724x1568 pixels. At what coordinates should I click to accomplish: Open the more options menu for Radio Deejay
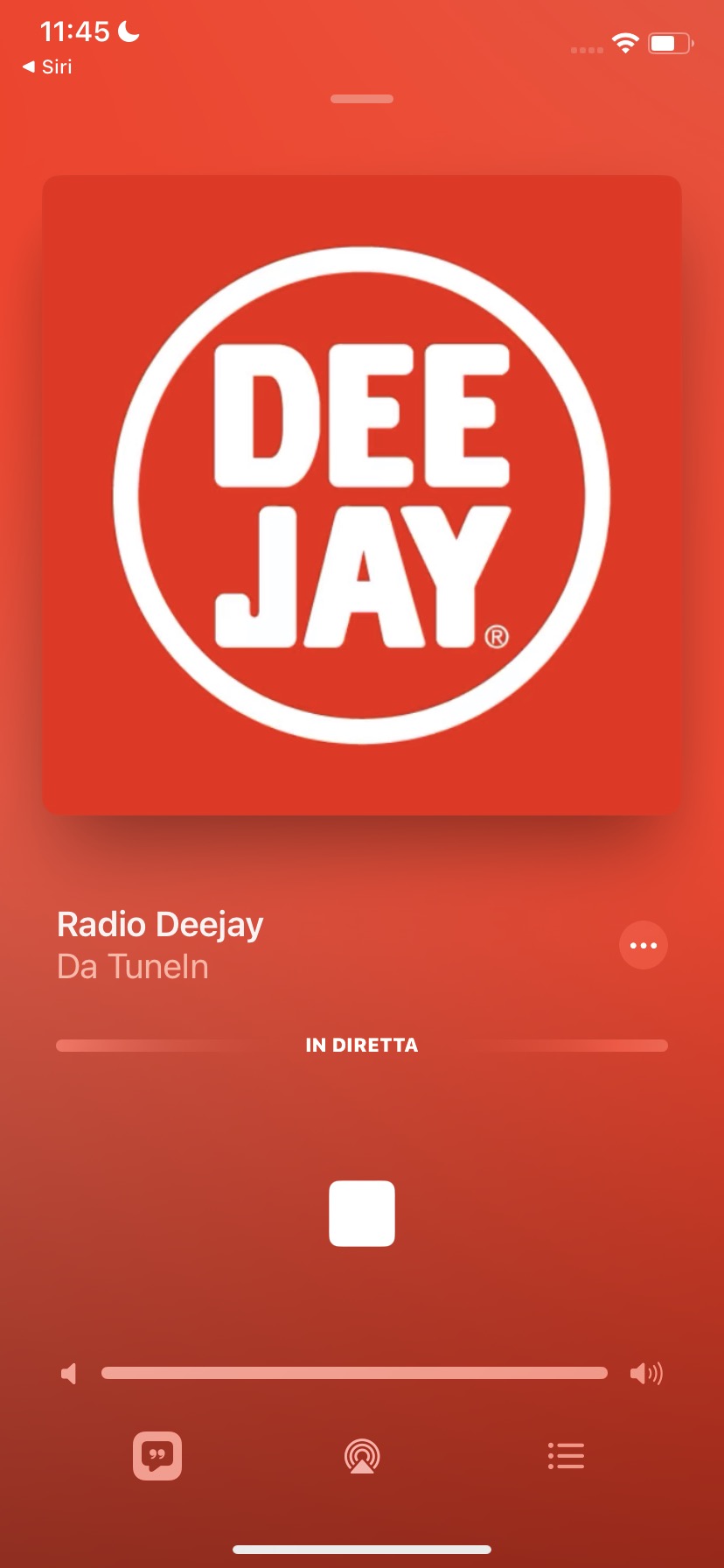[x=643, y=945]
